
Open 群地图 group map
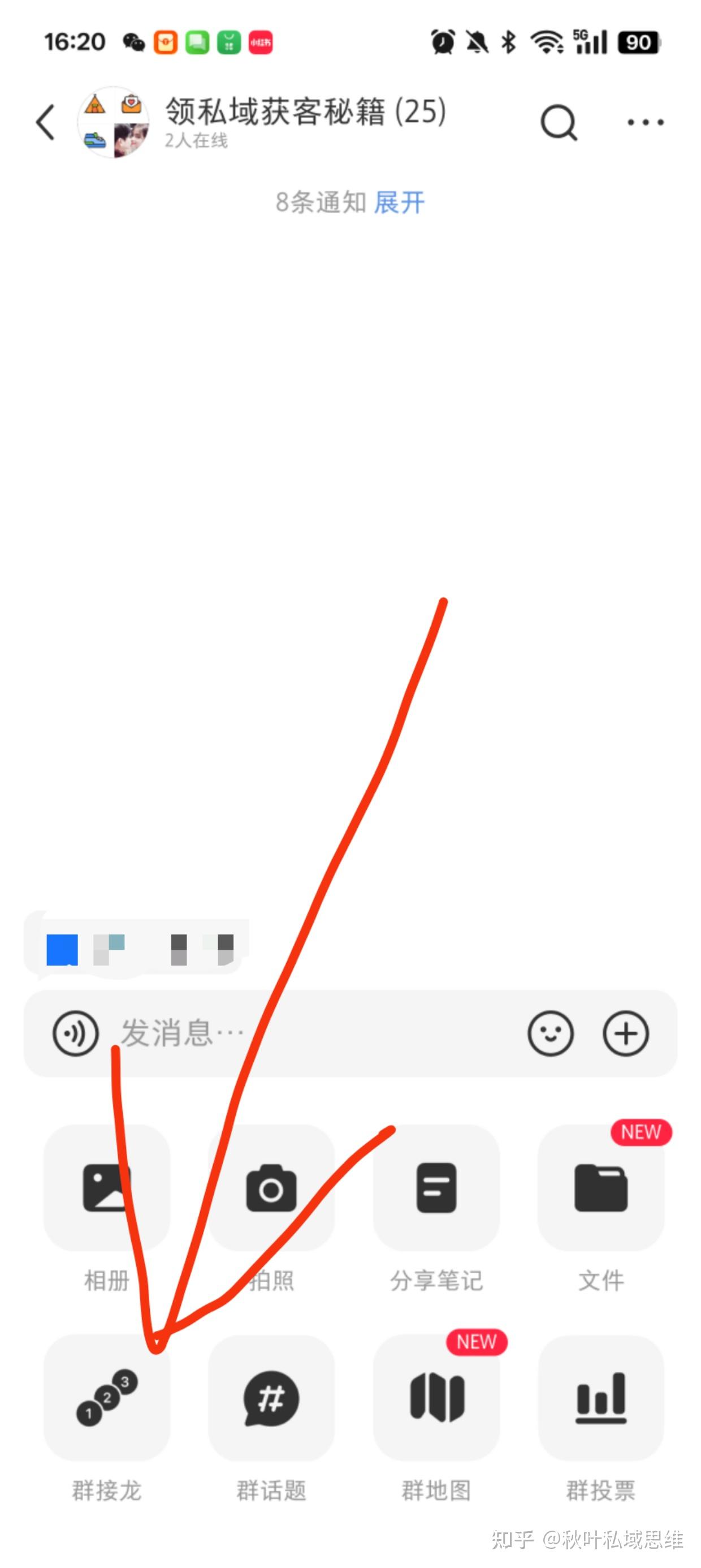click(436, 1398)
